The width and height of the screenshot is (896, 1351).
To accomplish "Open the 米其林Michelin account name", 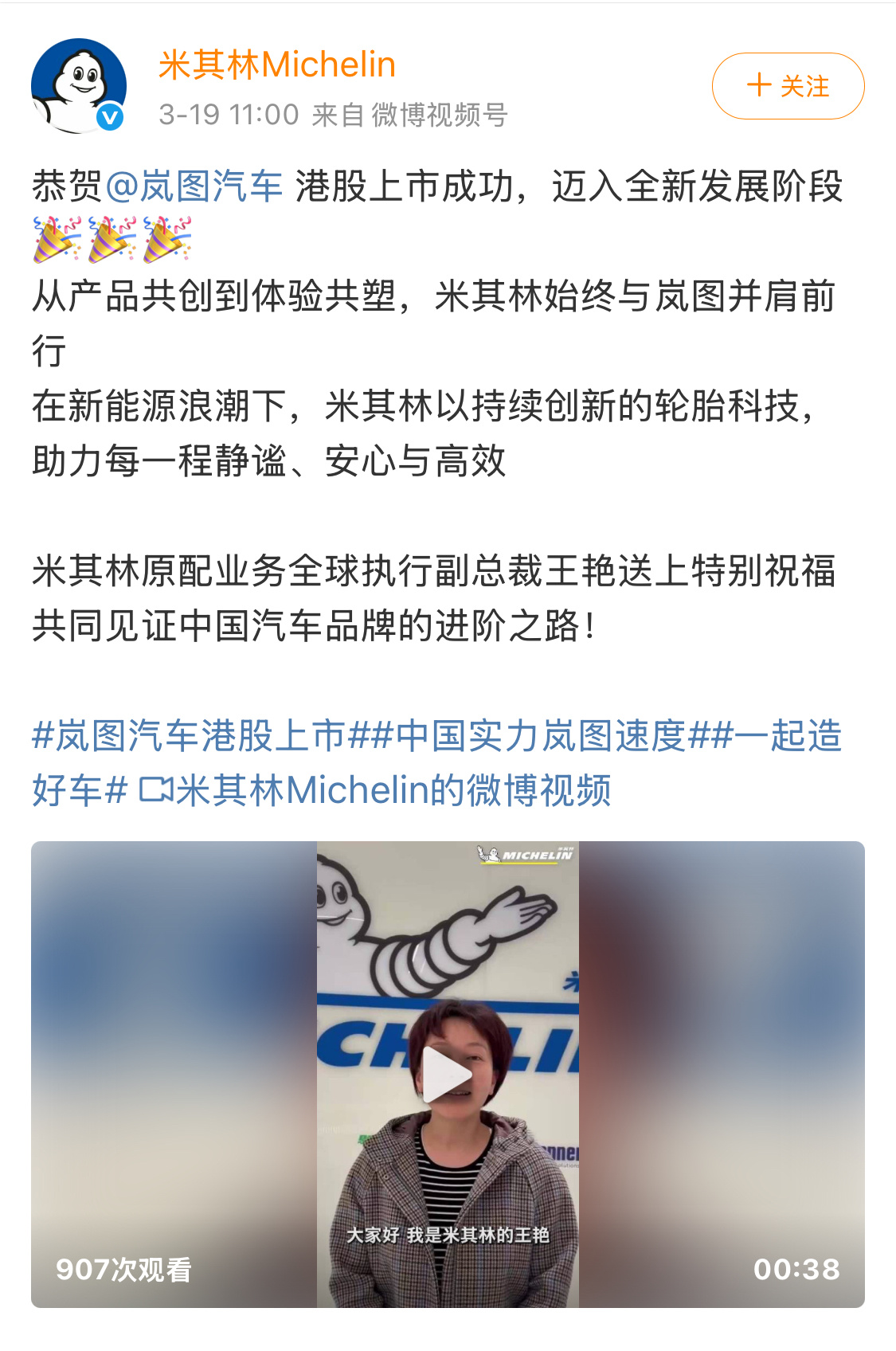I will [276, 65].
